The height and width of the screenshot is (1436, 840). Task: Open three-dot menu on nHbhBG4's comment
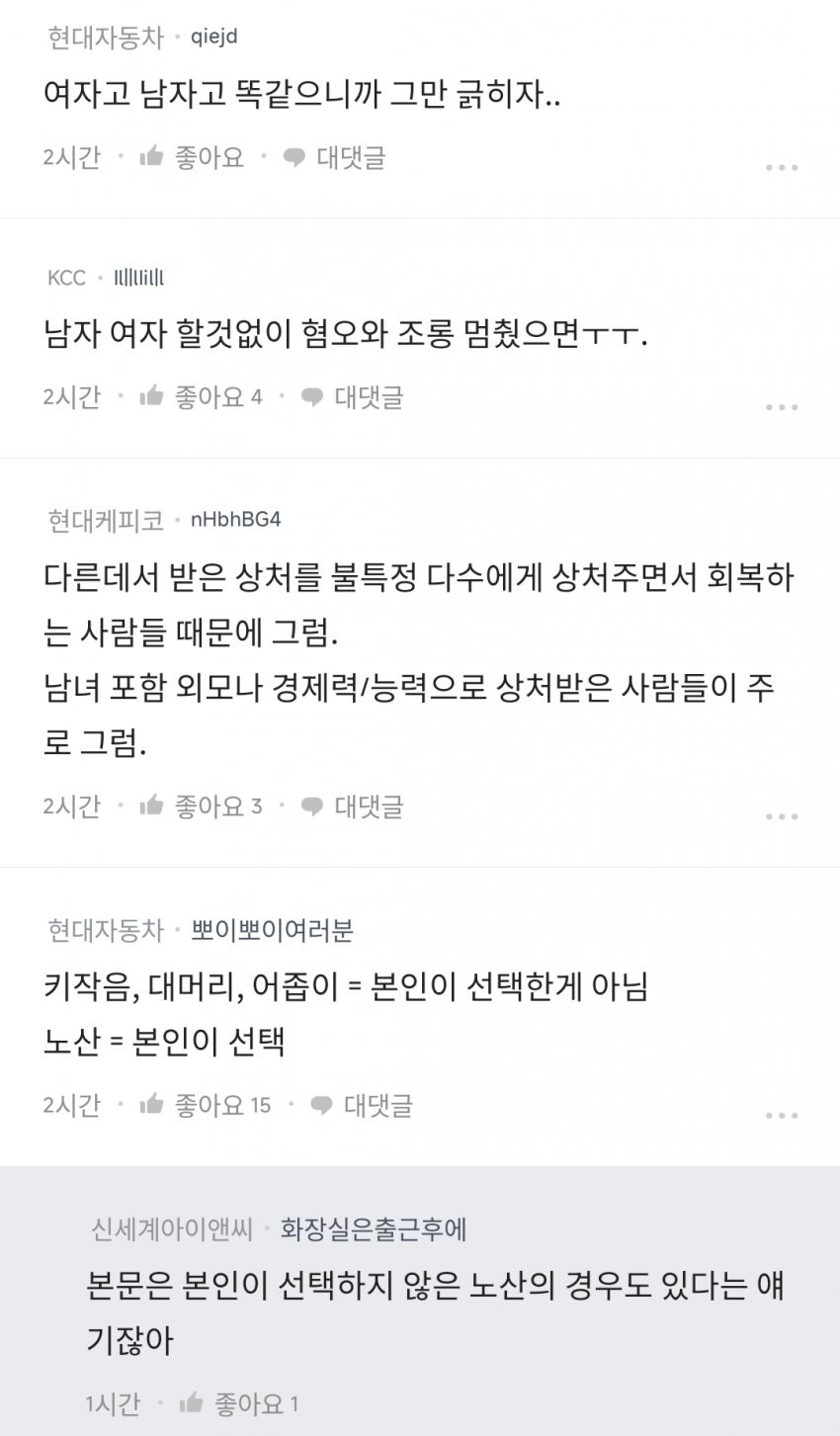pos(782,816)
